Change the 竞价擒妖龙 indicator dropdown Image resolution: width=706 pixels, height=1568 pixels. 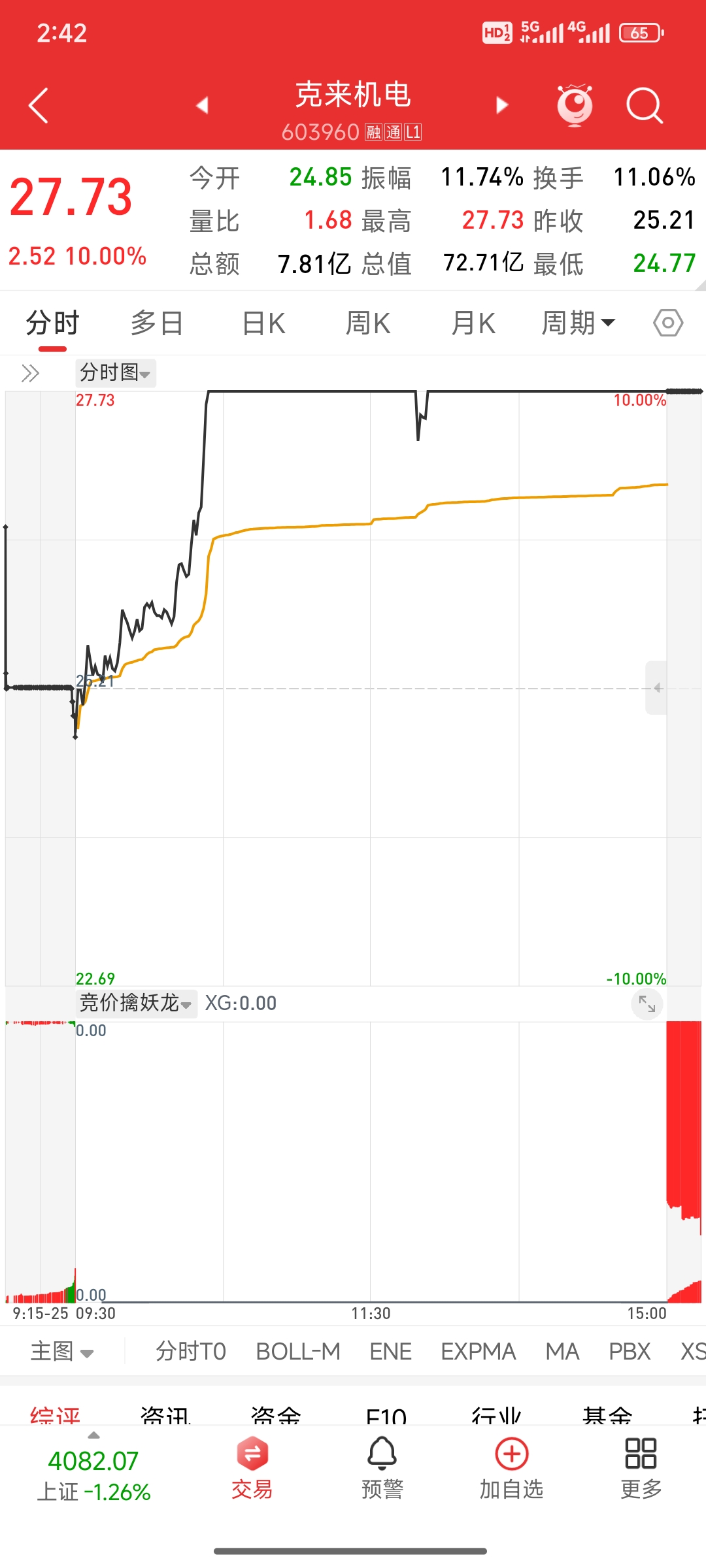pos(135,1003)
